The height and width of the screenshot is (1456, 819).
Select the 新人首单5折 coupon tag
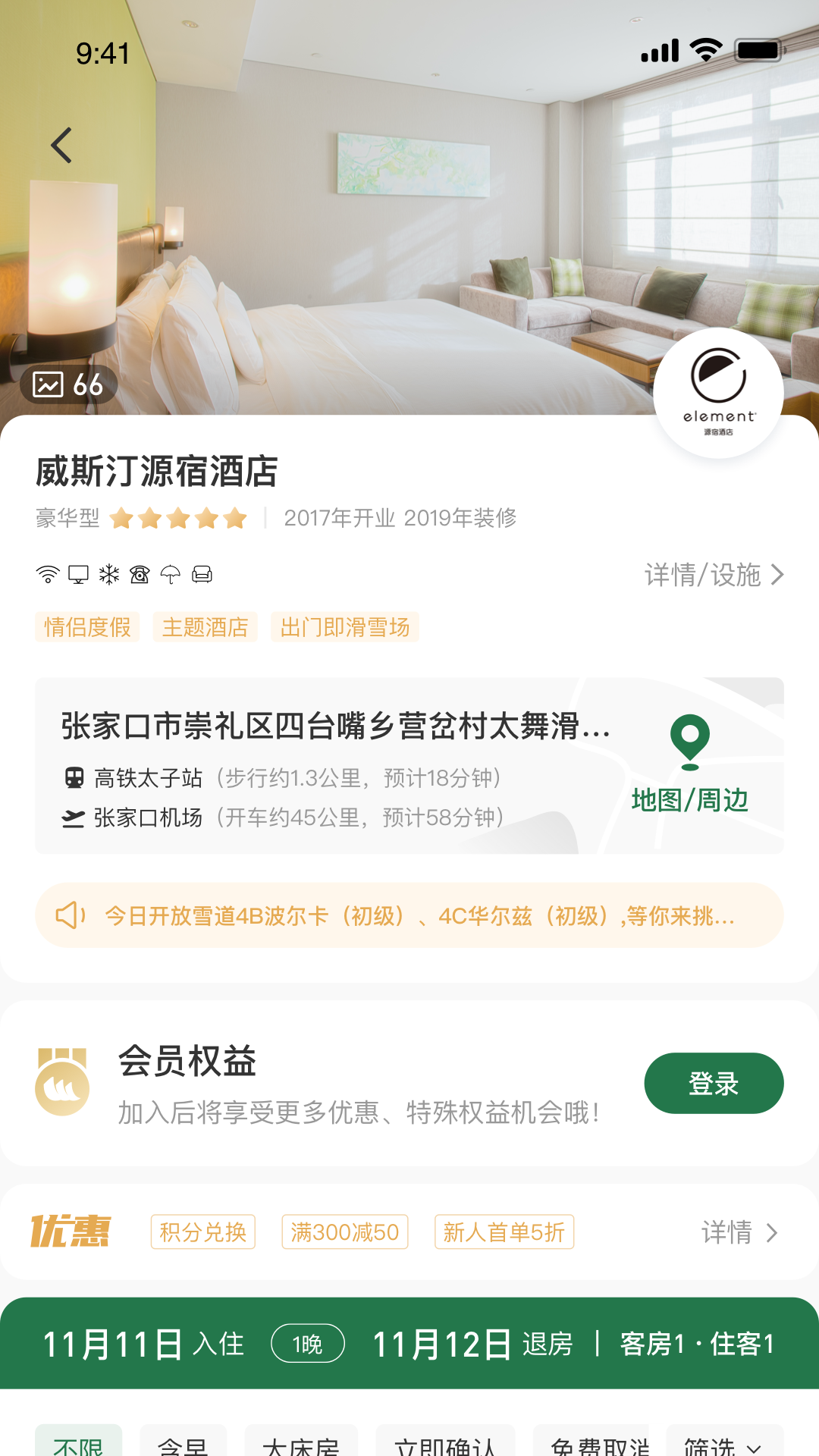click(504, 1232)
